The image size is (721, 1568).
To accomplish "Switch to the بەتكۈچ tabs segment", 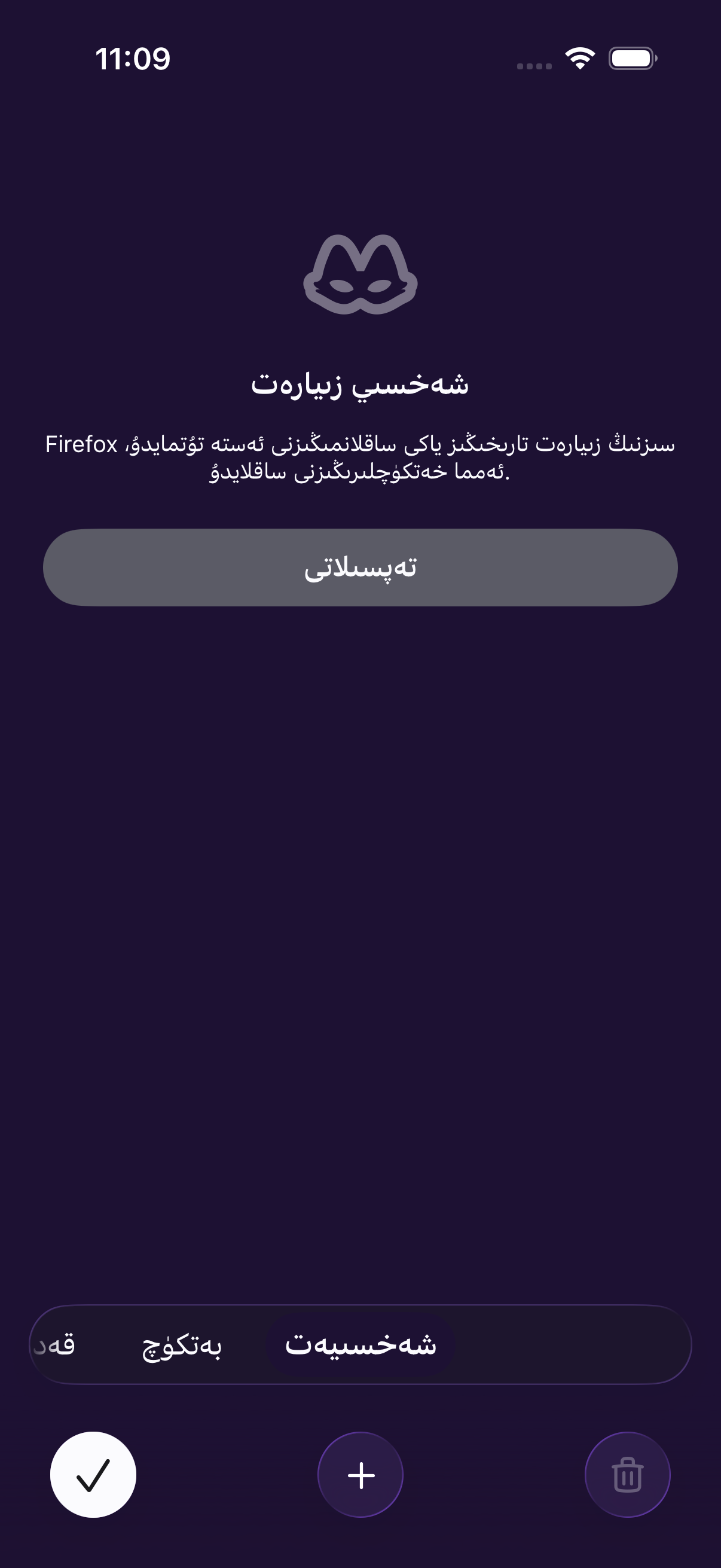I will pos(181,1344).
